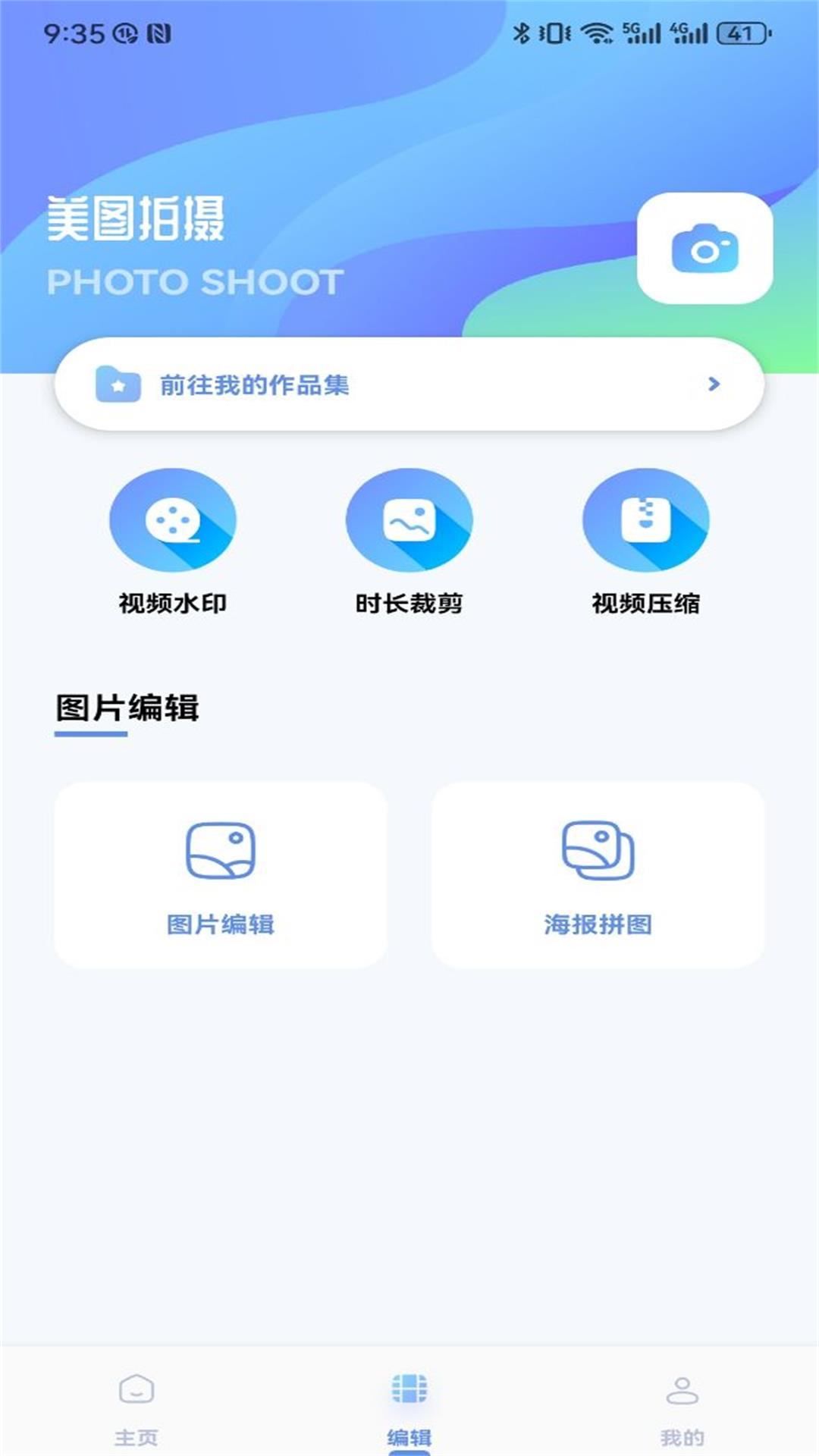Click the 图片编辑 section heading
The width and height of the screenshot is (819, 1456).
[x=129, y=707]
